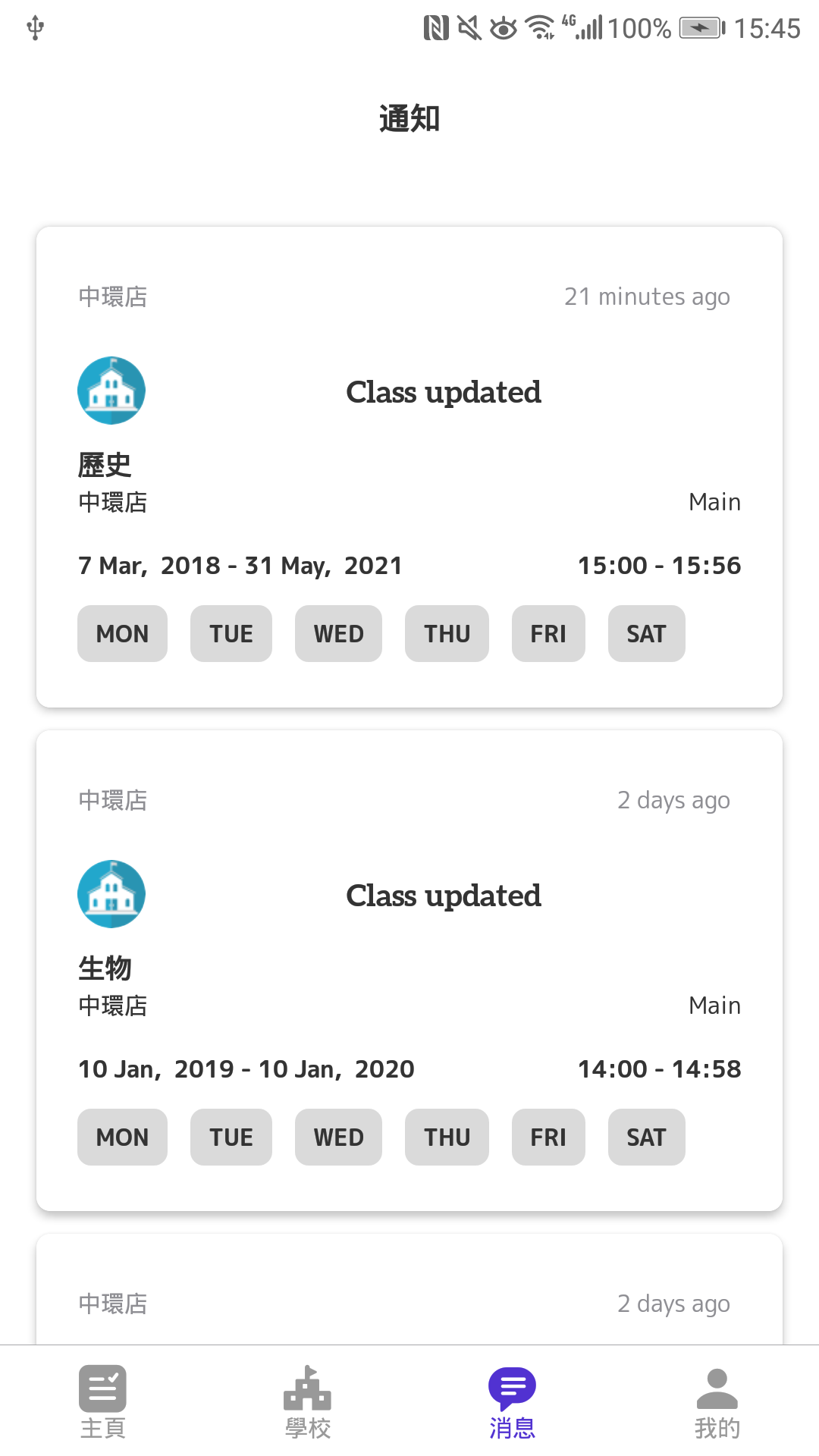Viewport: 819px width, 1456px height.
Task: Open the 生物 class updated notification
Action: point(409,971)
